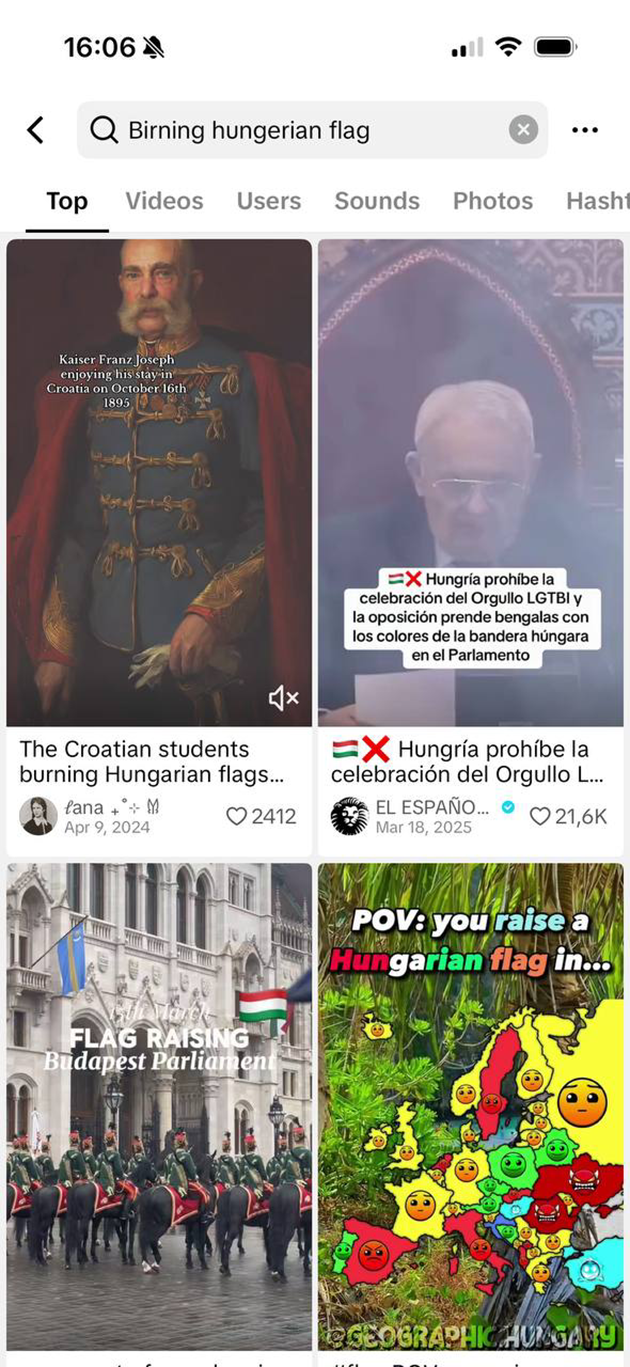Clear the search query text

click(x=523, y=130)
